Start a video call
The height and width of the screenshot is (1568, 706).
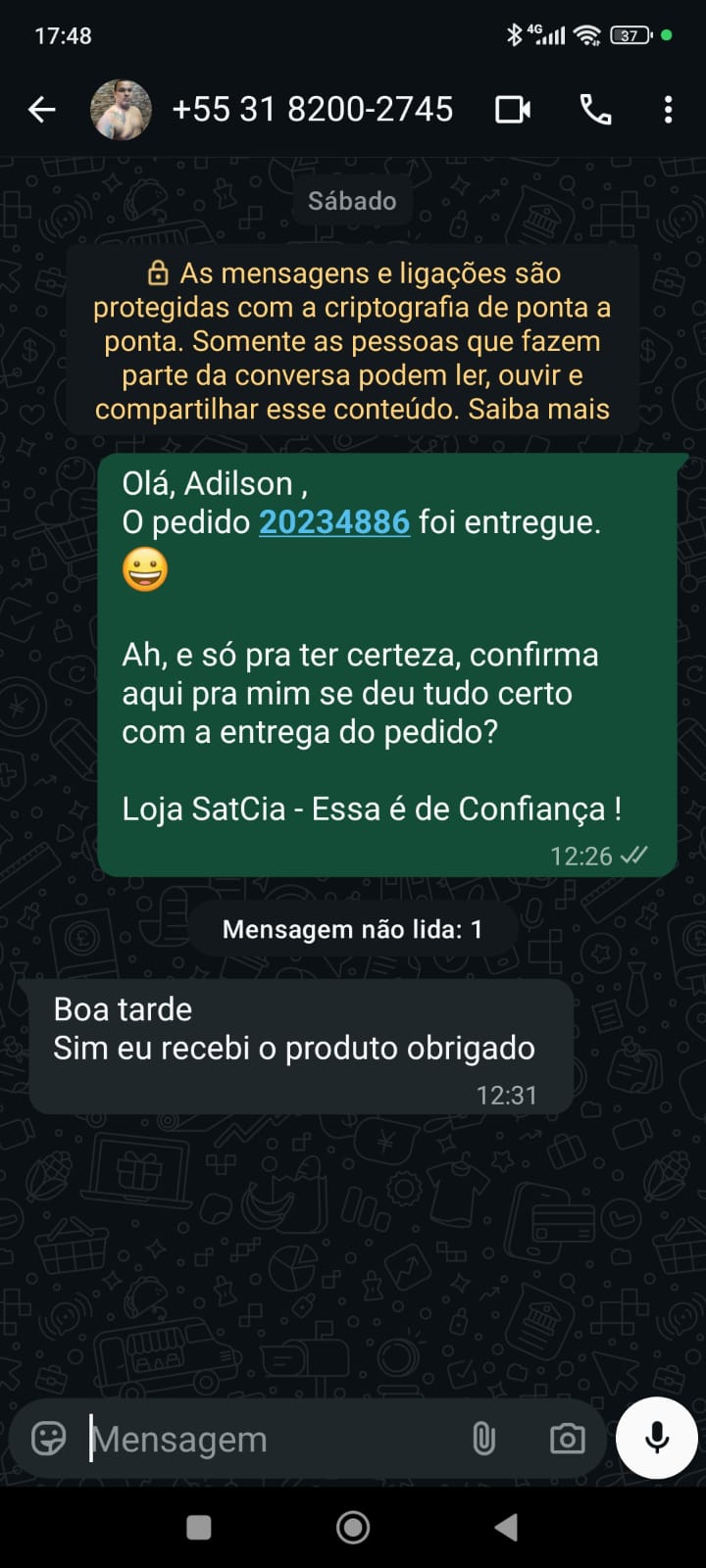[513, 110]
